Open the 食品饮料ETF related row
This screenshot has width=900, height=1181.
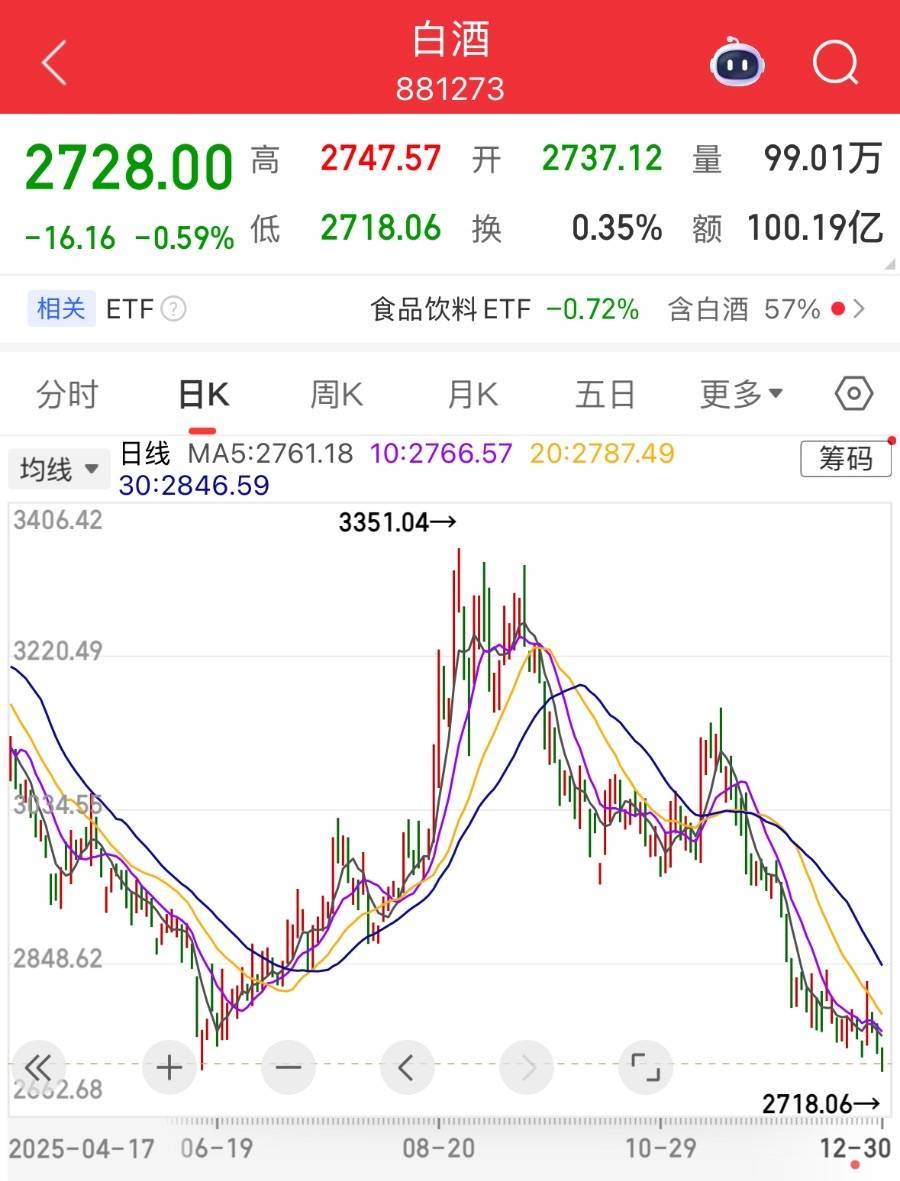pyautogui.click(x=505, y=309)
